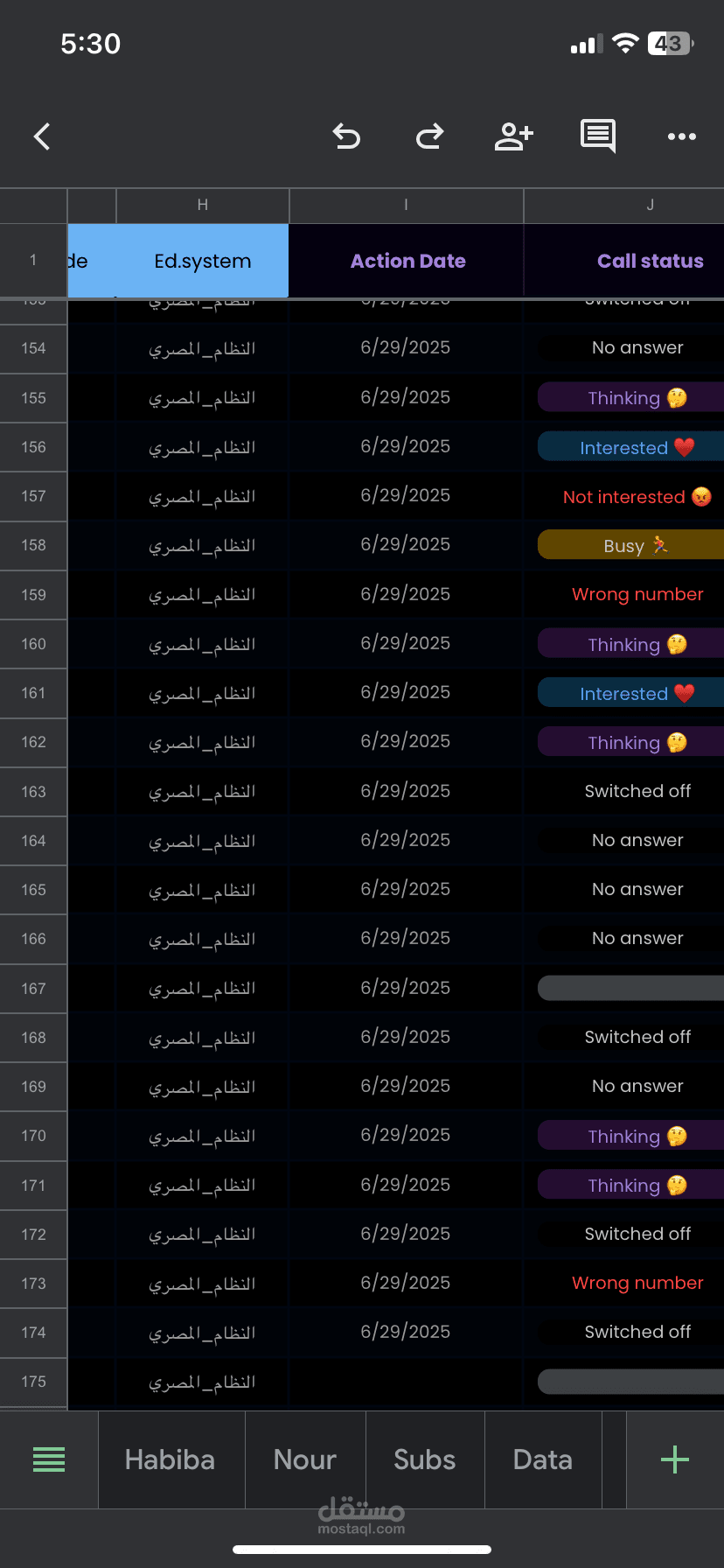Screen dimensions: 724x1568
Task: Switch to the Subs sheet
Action: [x=425, y=1459]
